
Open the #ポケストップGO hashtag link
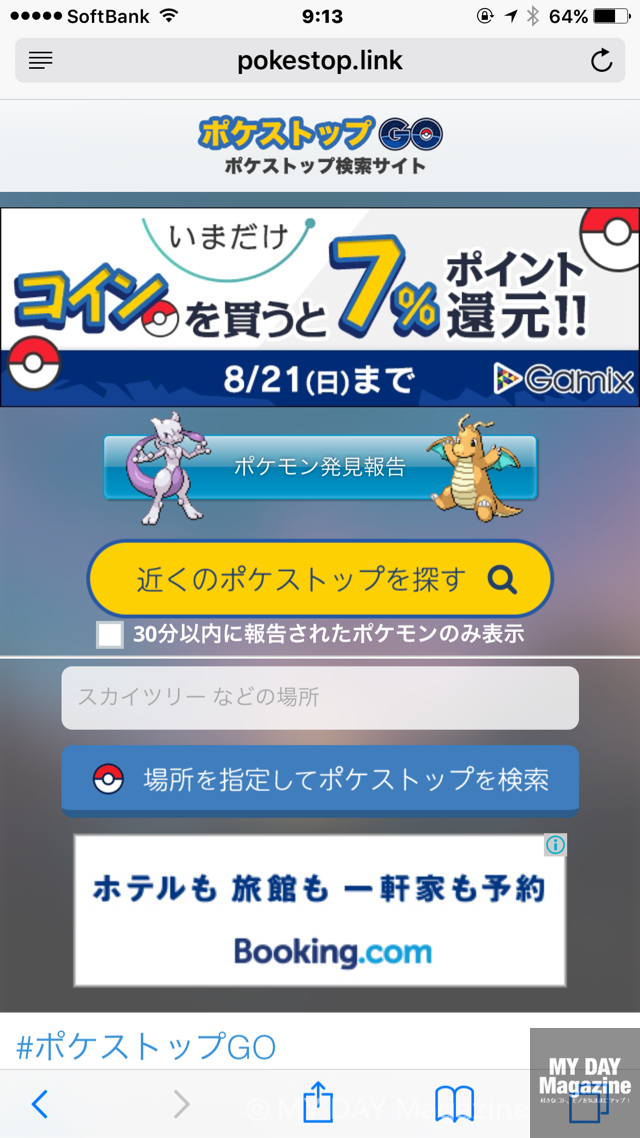point(146,1047)
